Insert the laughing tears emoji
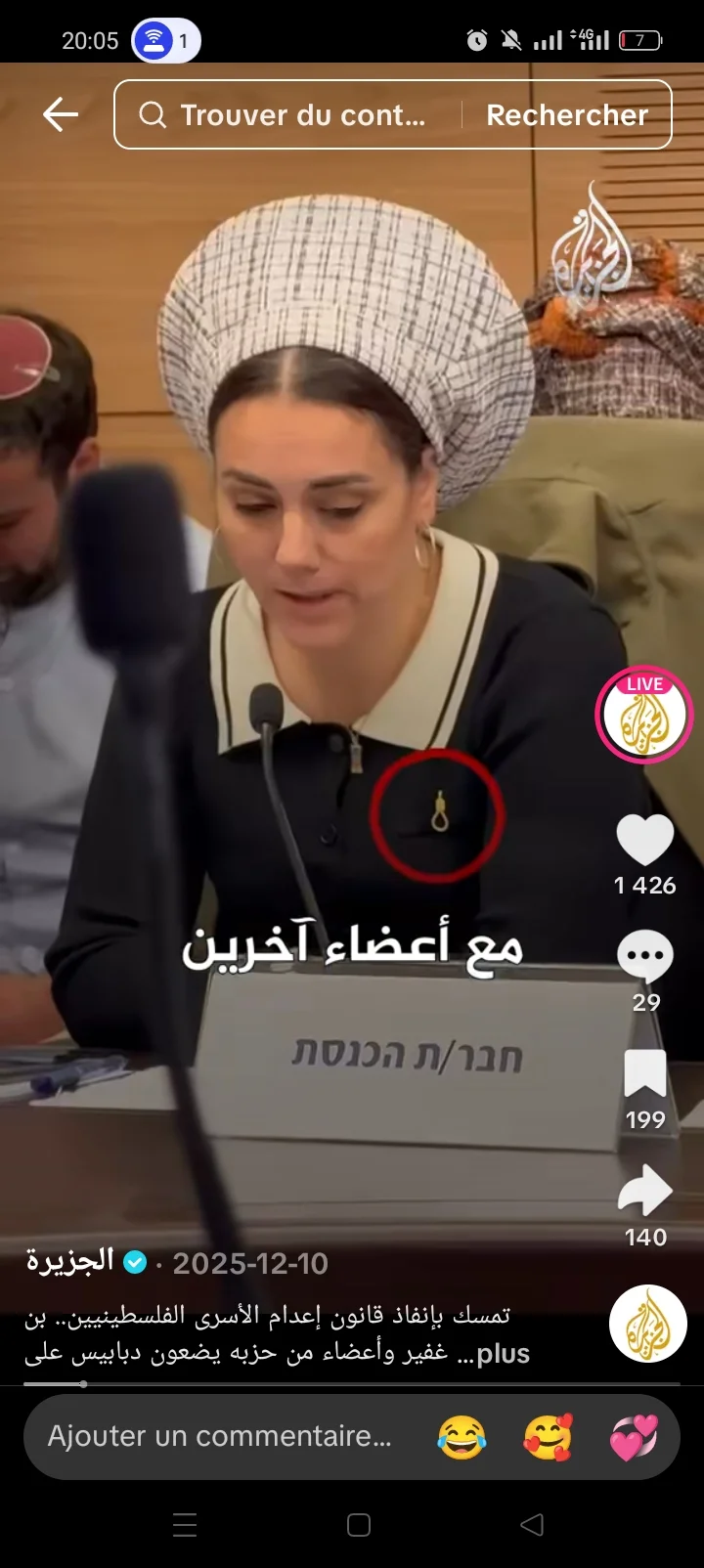The image size is (704, 1568). pos(462,1438)
